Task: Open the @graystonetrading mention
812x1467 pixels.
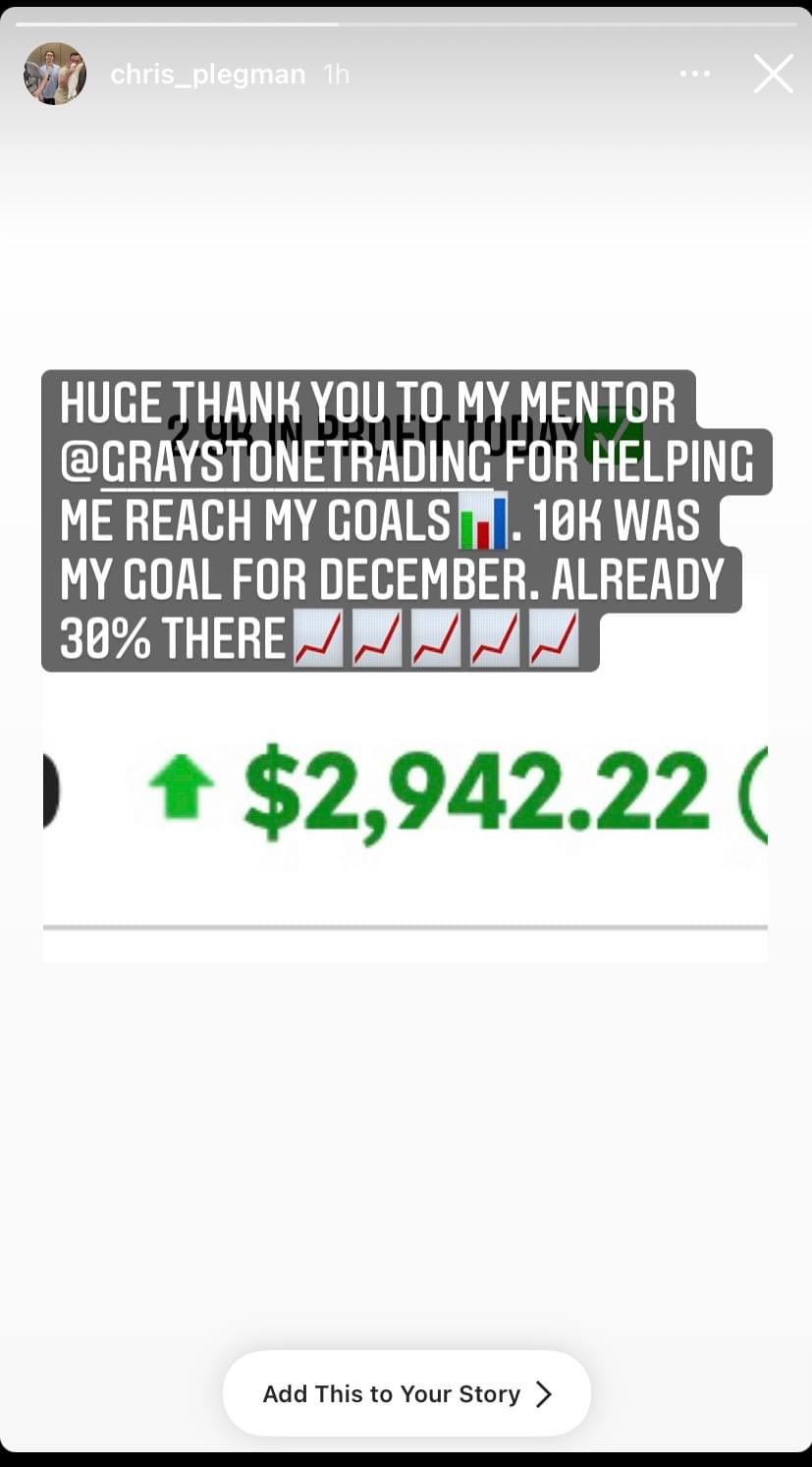Action: 276,462
